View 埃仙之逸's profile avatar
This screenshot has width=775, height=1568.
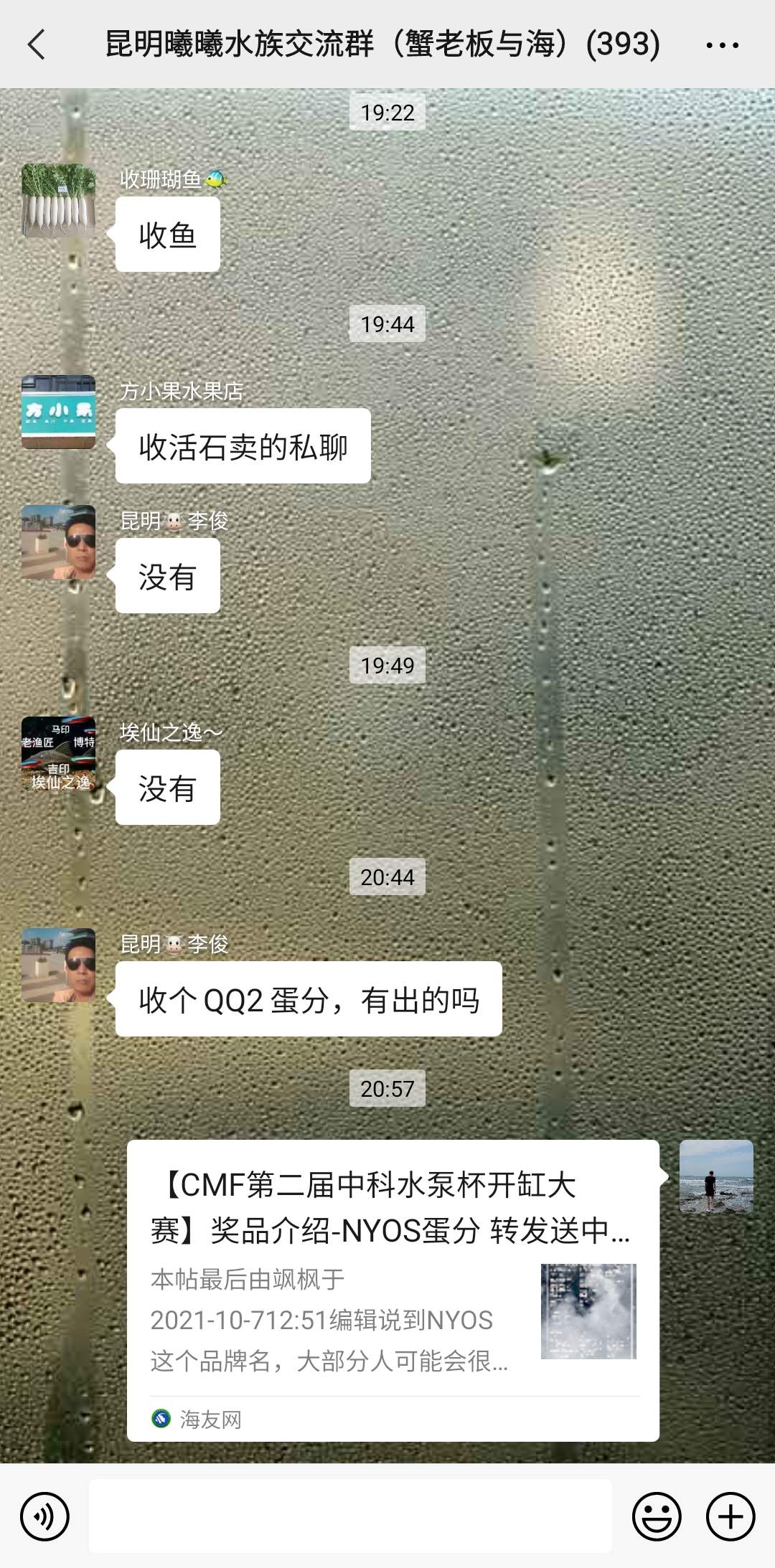click(58, 753)
